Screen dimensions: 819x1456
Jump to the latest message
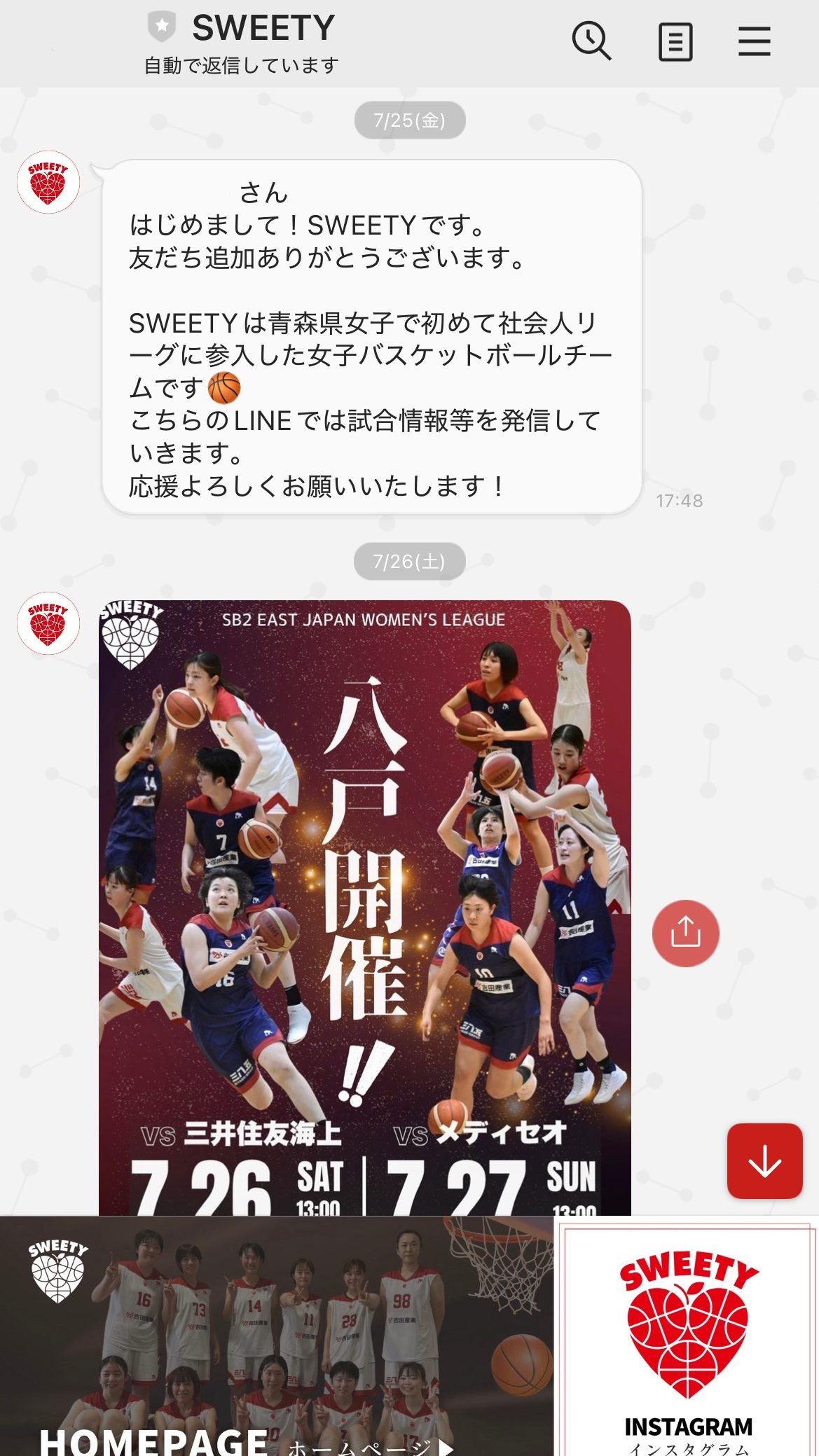tap(764, 1161)
